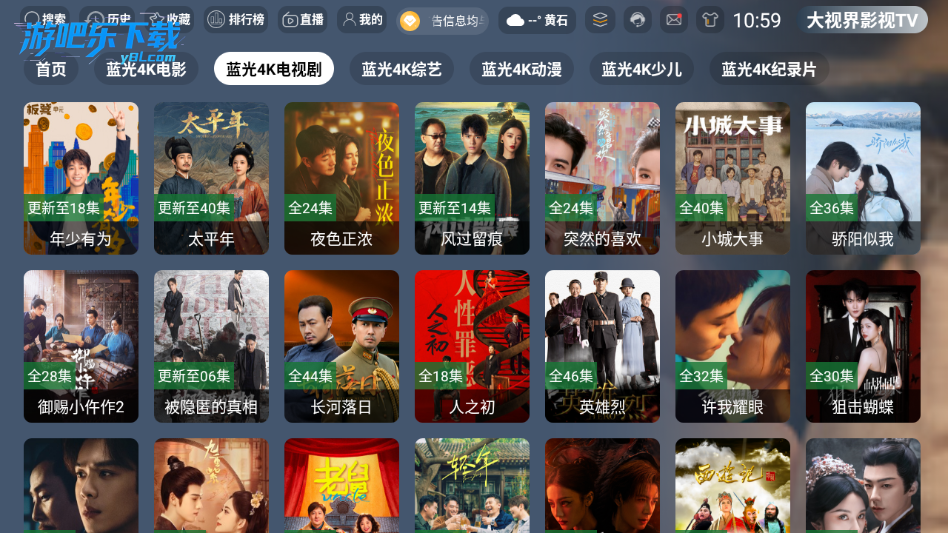948x533 pixels.
Task: Open the drama 年少有为
Action: (x=81, y=178)
